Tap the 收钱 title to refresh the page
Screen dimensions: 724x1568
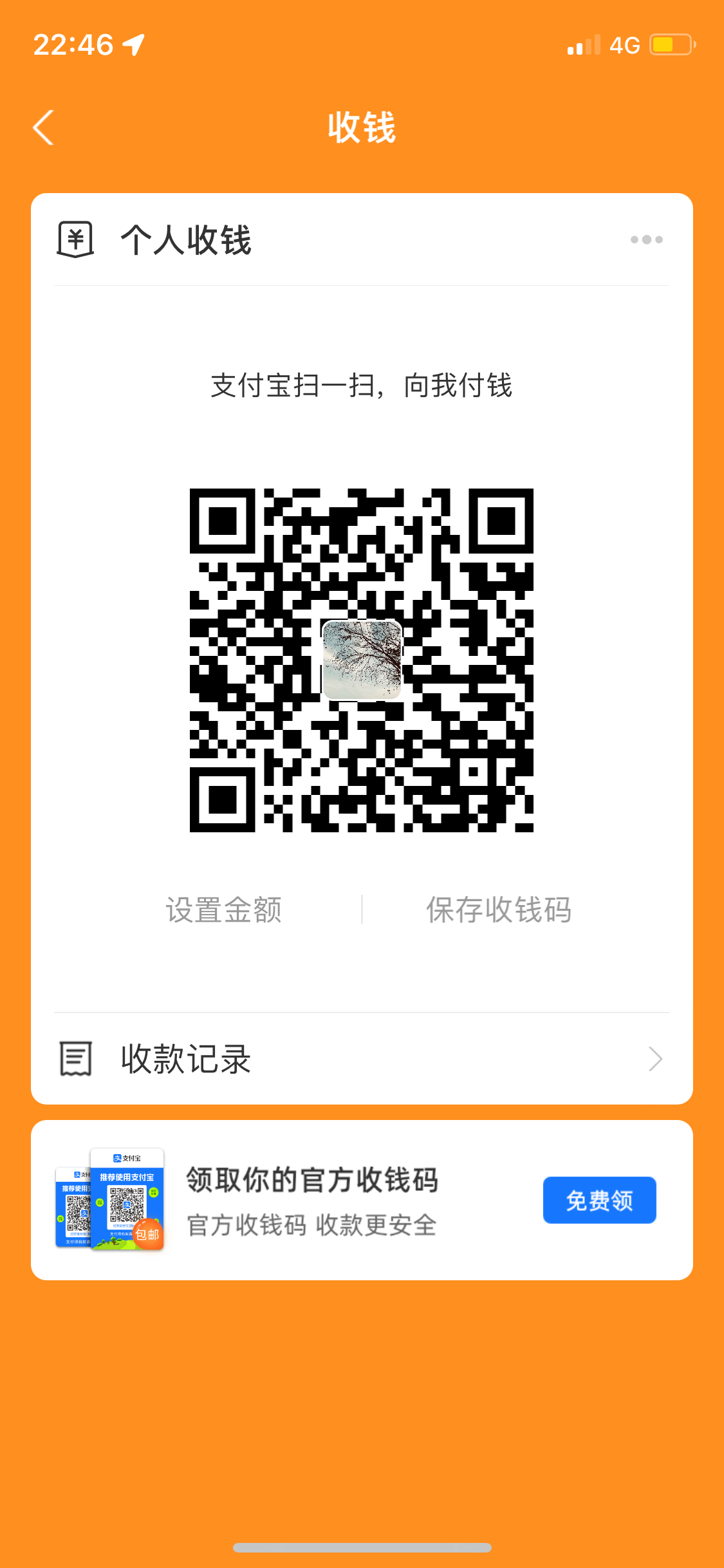pos(362,127)
